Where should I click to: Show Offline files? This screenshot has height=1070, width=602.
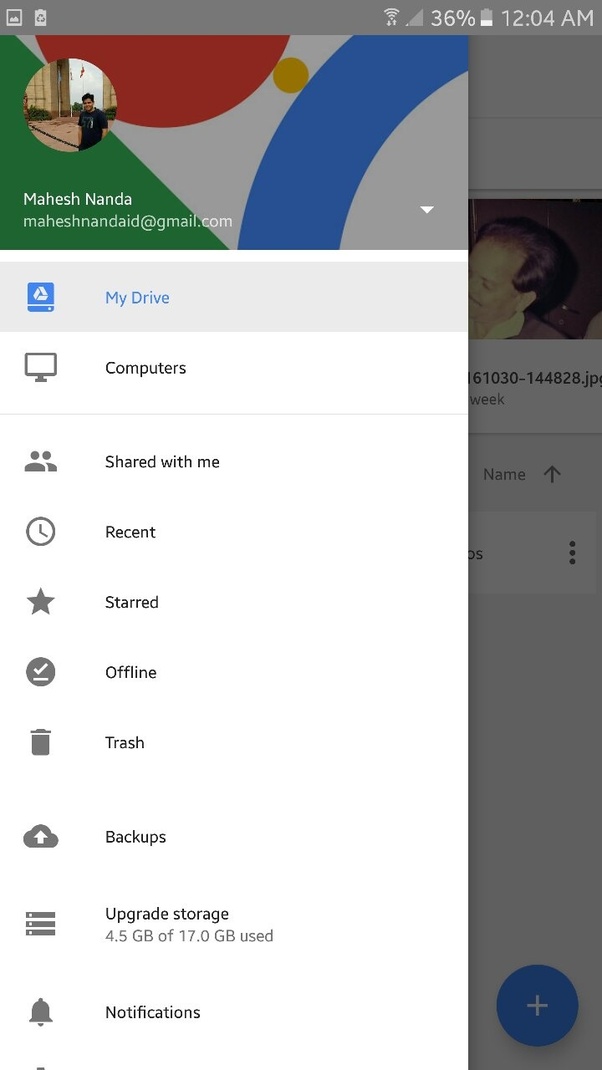pyautogui.click(x=234, y=672)
